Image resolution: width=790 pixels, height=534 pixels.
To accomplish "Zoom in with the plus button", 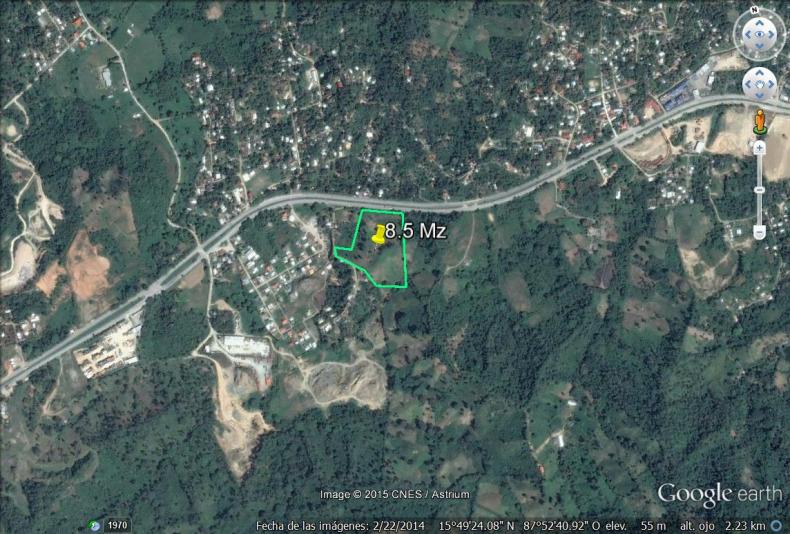I will tap(759, 147).
